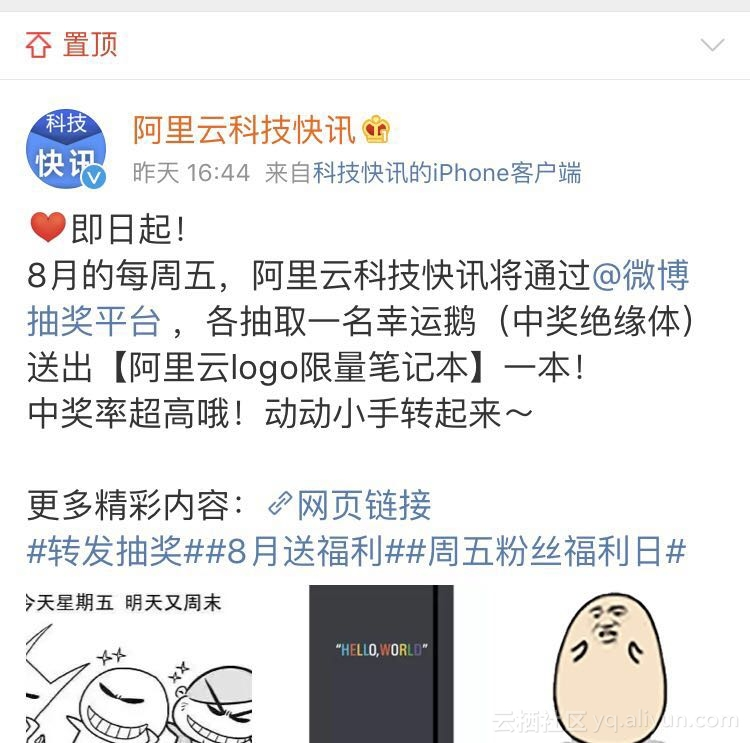View the HELLO,WORLD notebook photo
The height and width of the screenshot is (743, 750).
coord(381,664)
